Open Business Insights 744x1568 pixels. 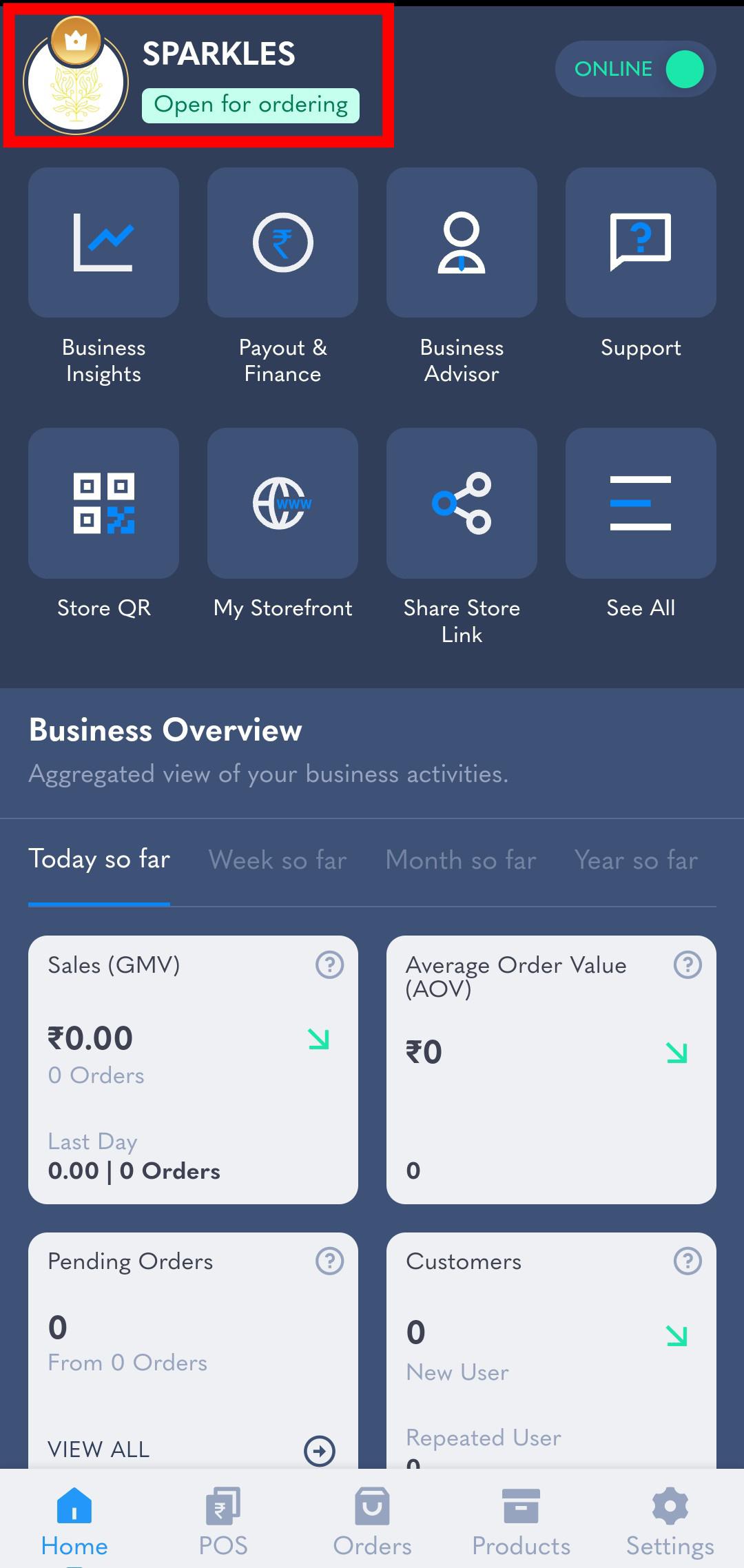[x=103, y=276]
